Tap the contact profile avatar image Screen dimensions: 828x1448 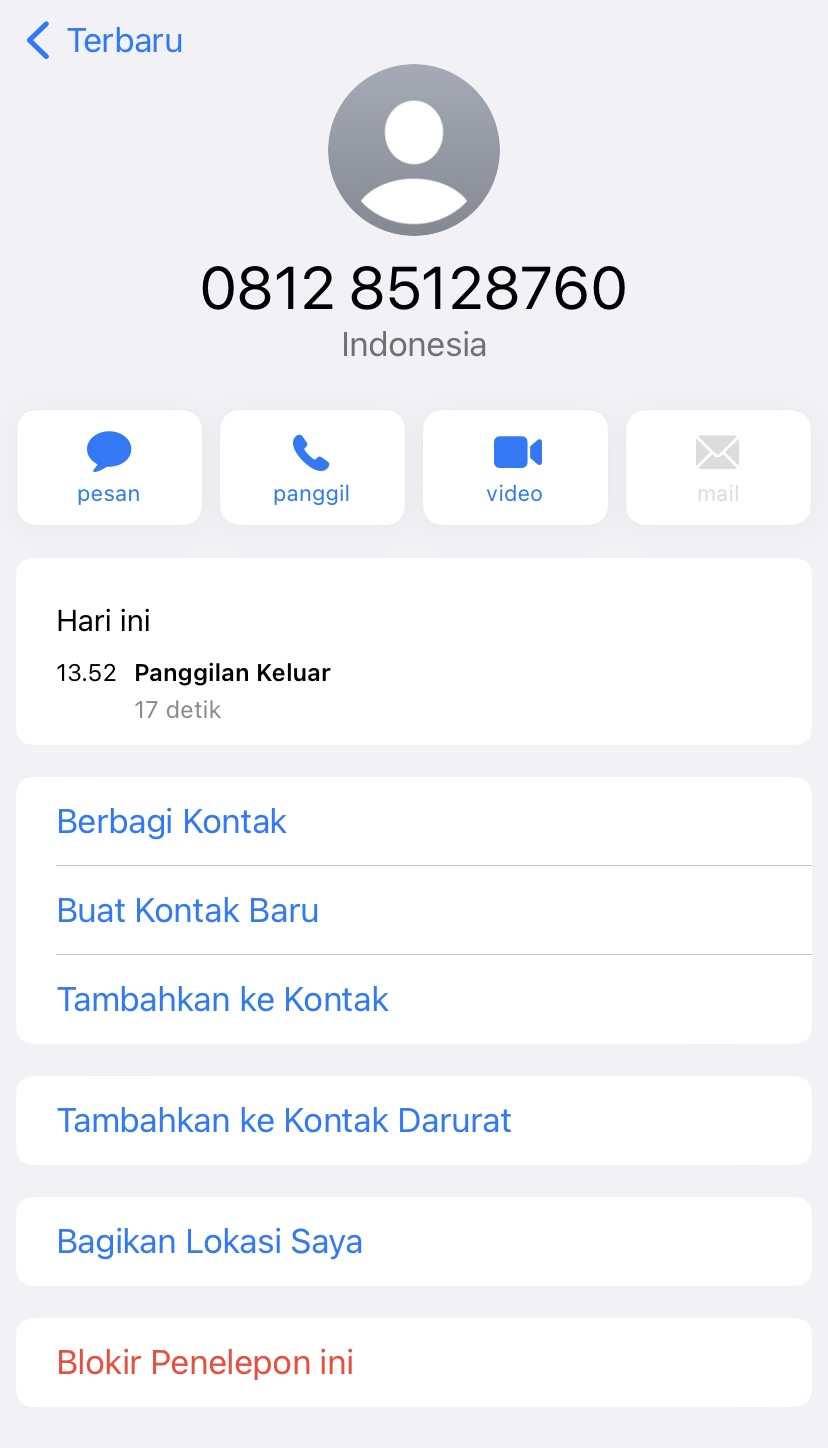click(x=413, y=149)
